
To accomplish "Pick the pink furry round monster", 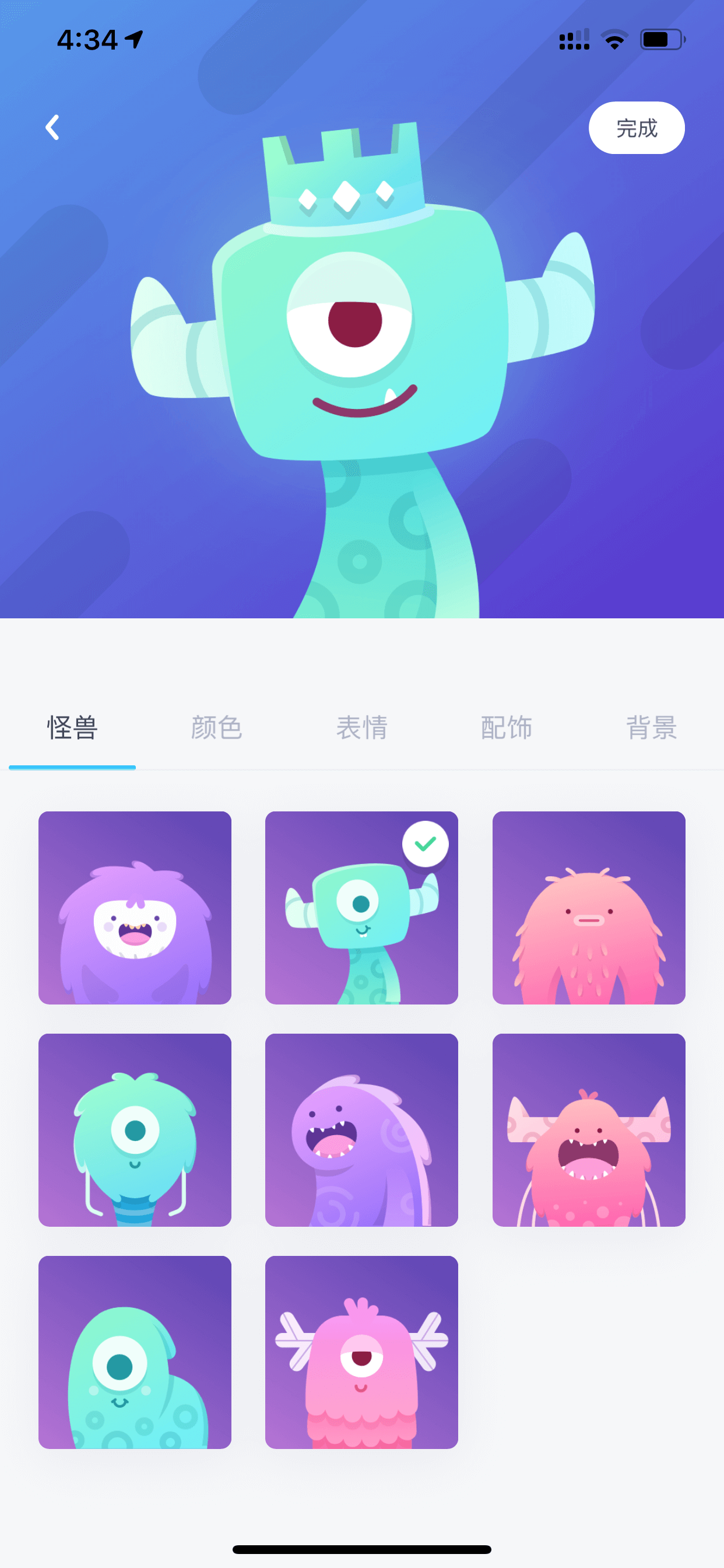I will (x=588, y=907).
